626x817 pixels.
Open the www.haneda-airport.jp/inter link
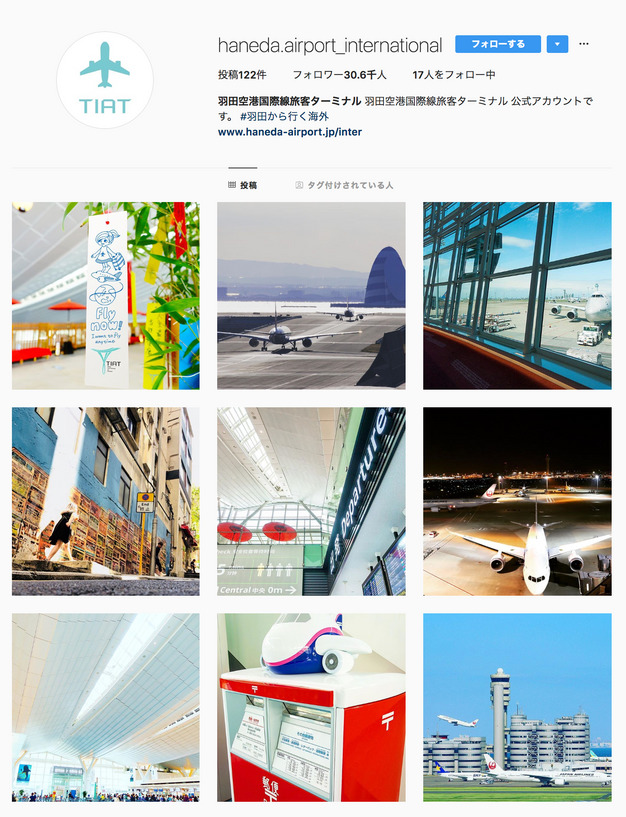point(290,131)
